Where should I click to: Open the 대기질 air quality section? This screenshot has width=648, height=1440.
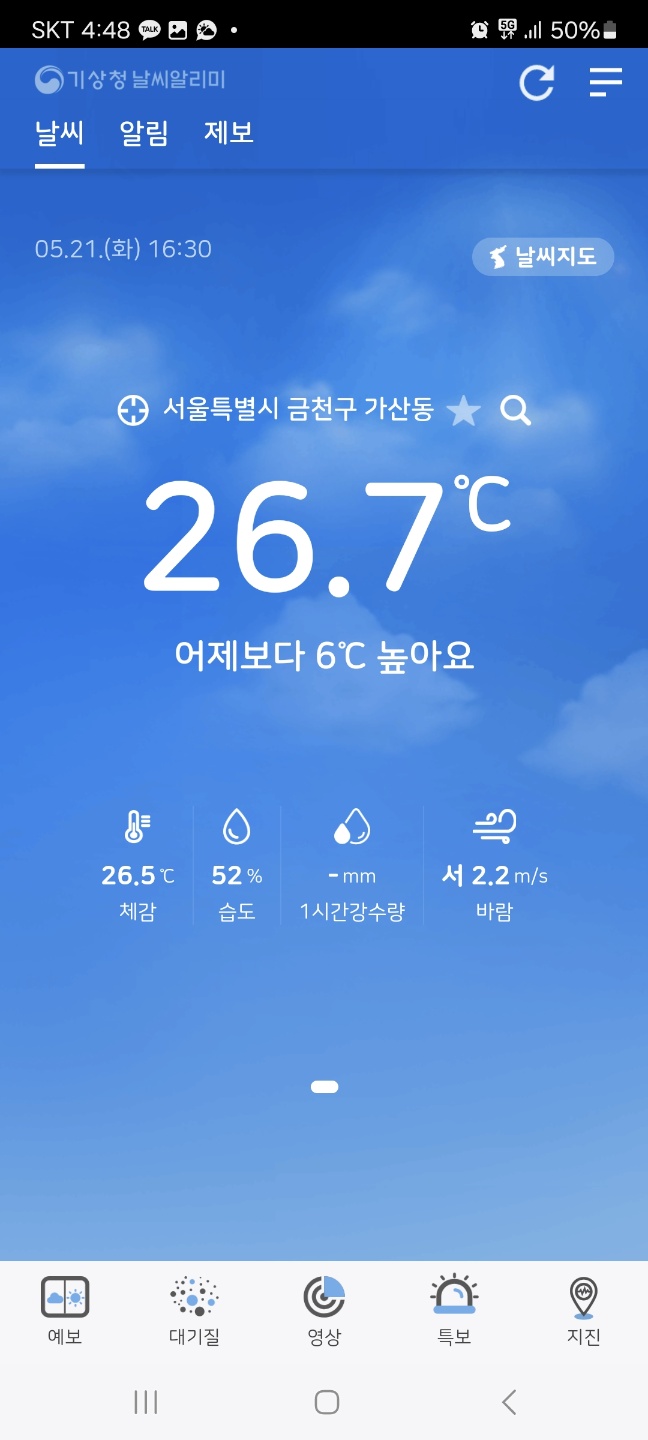click(194, 1311)
